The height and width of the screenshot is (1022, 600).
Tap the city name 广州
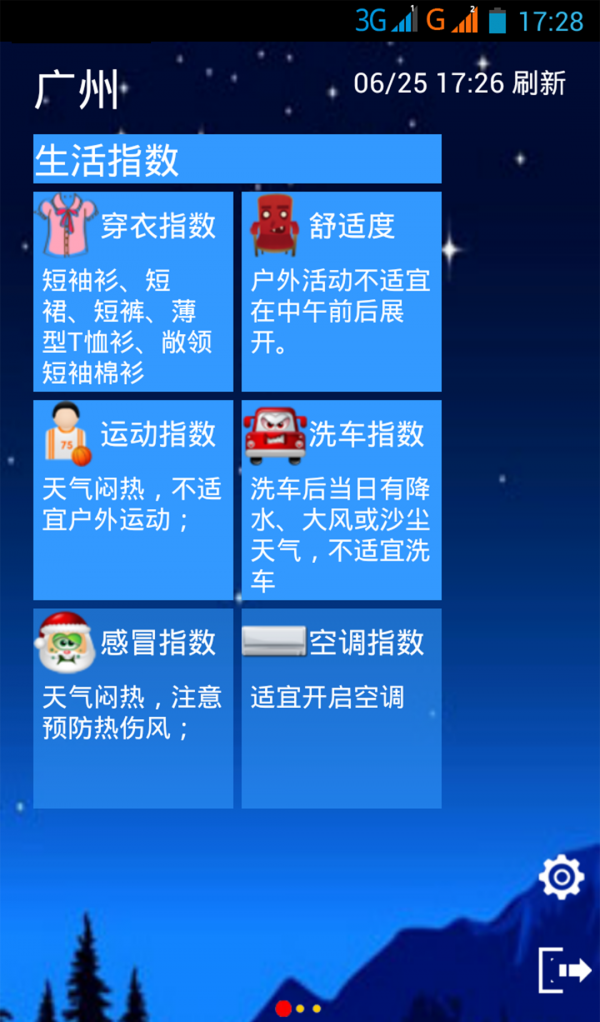coord(77,90)
